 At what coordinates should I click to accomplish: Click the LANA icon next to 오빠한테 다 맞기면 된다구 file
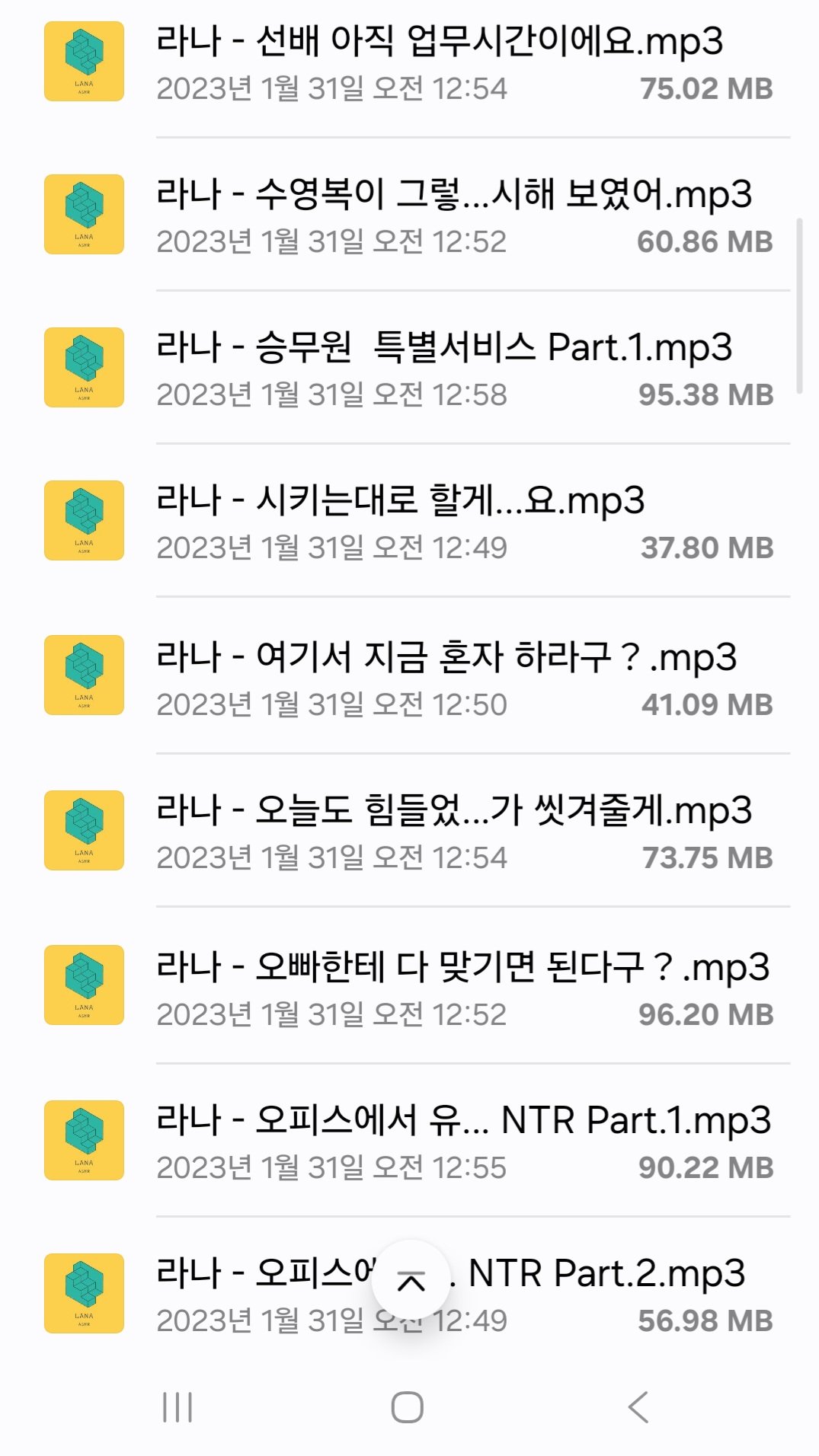click(84, 984)
